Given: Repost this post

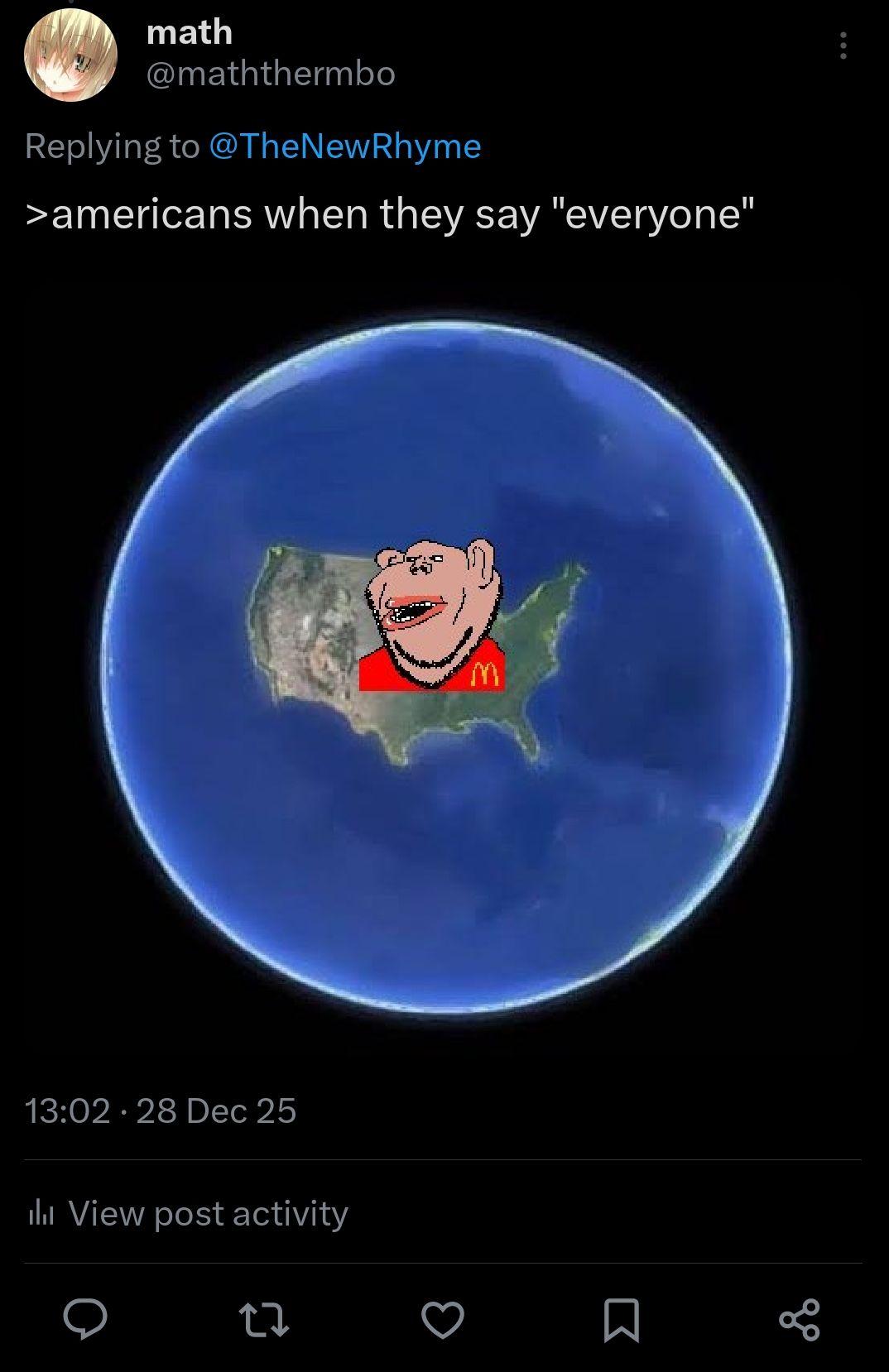Looking at the screenshot, I should 264,1319.
